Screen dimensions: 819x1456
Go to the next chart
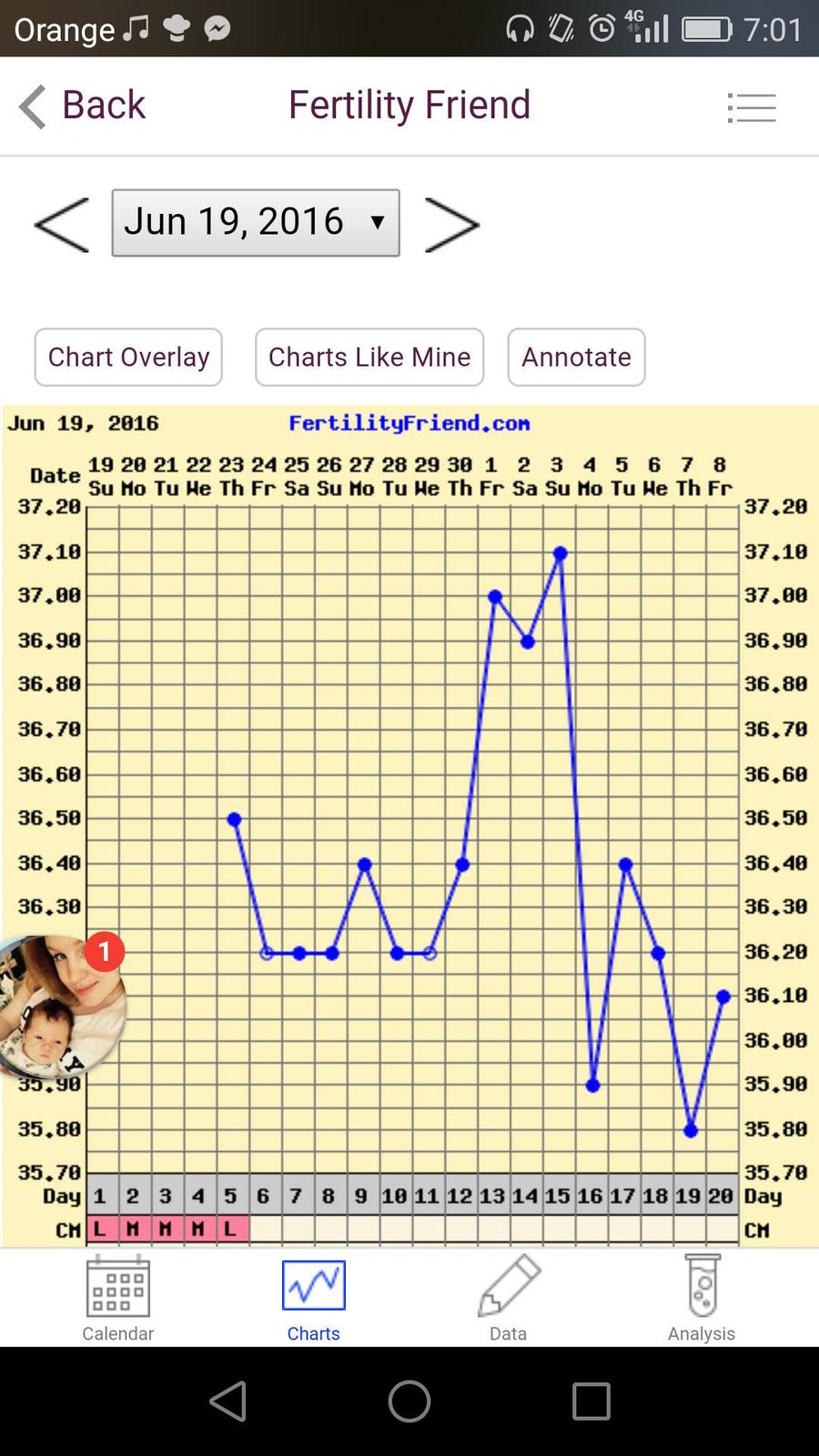[451, 224]
